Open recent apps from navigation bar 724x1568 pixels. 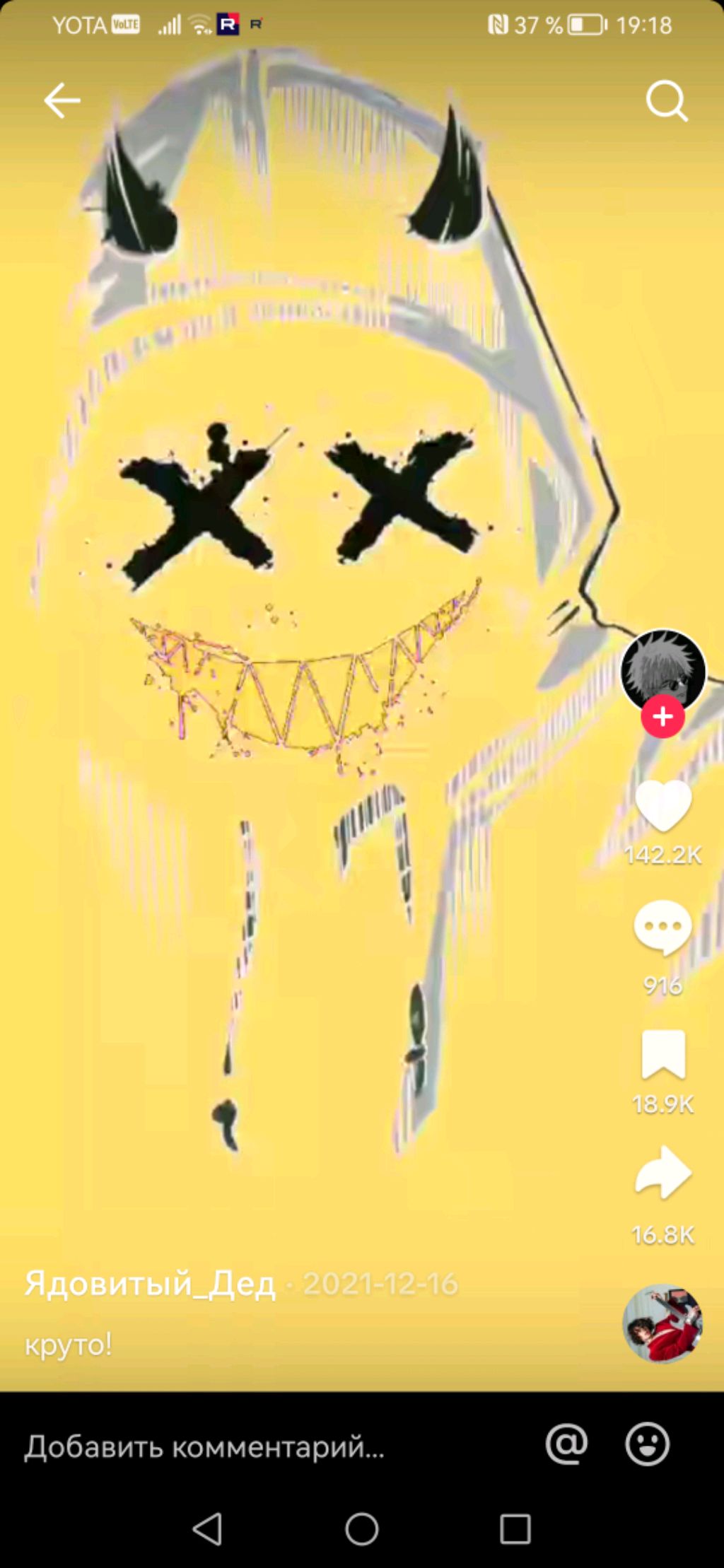(x=515, y=1530)
